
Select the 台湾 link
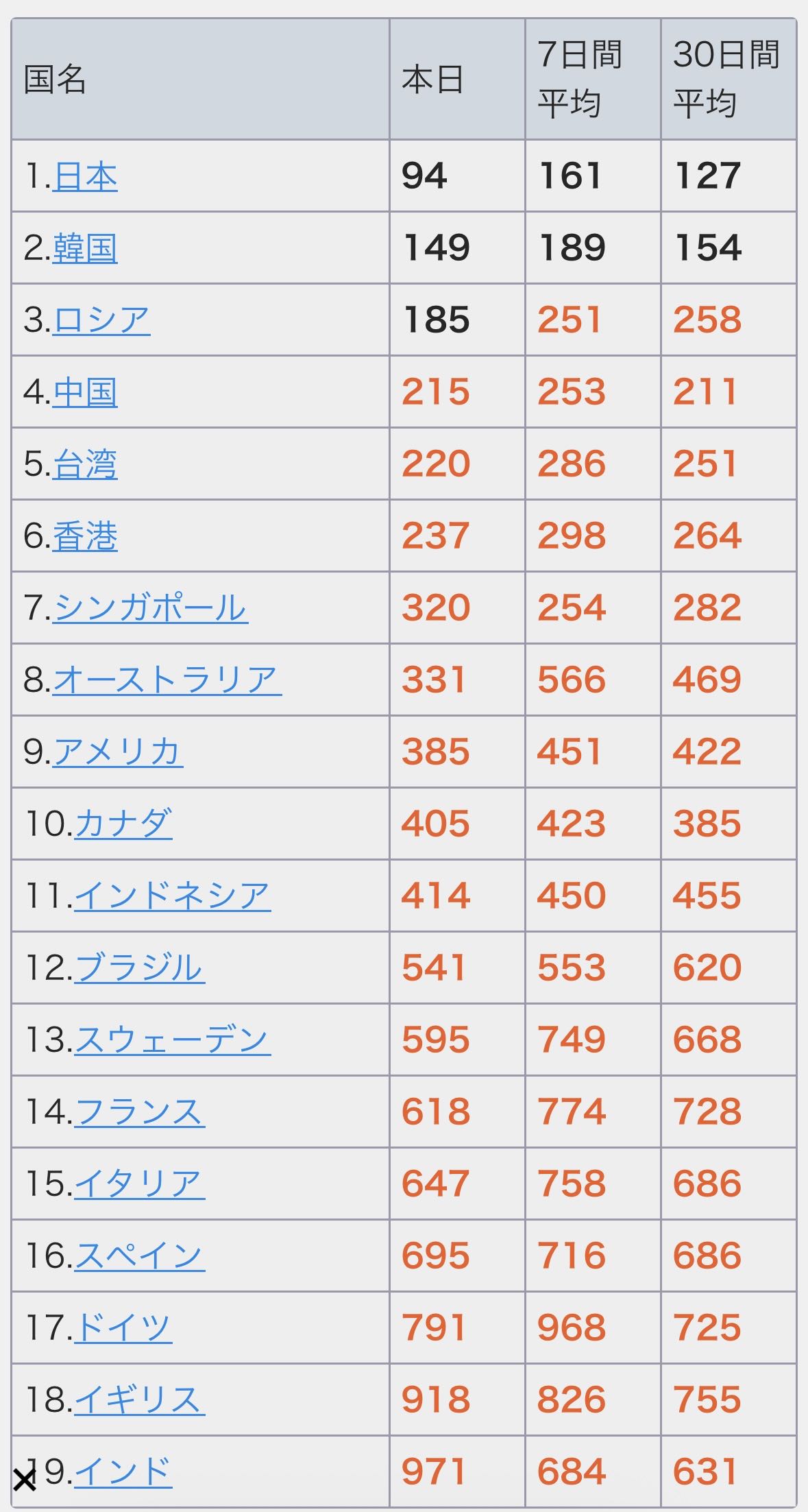tap(85, 464)
